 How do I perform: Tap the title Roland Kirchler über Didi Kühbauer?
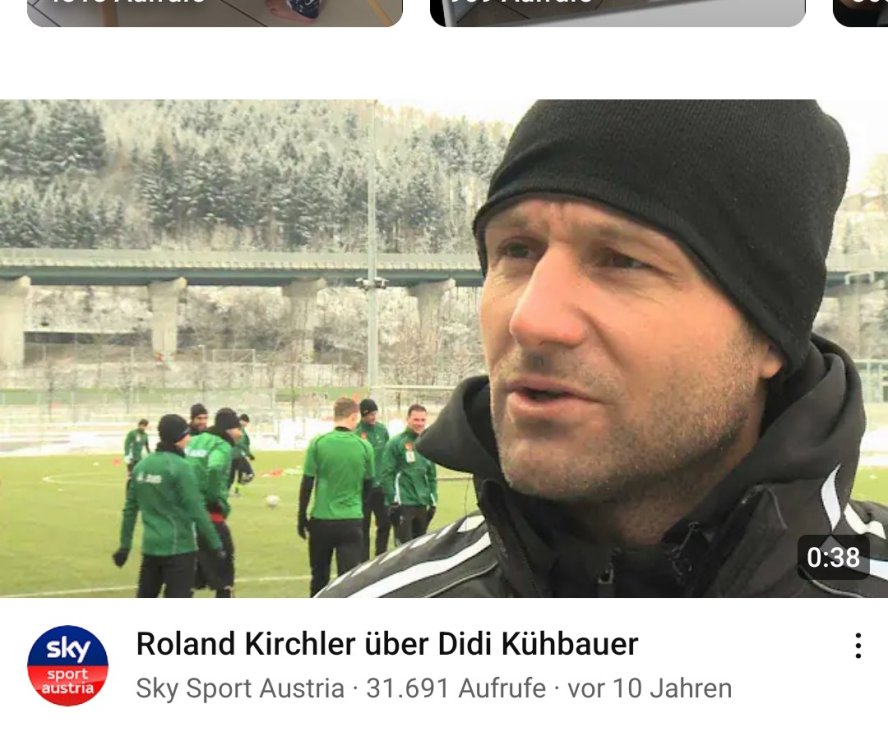(387, 644)
